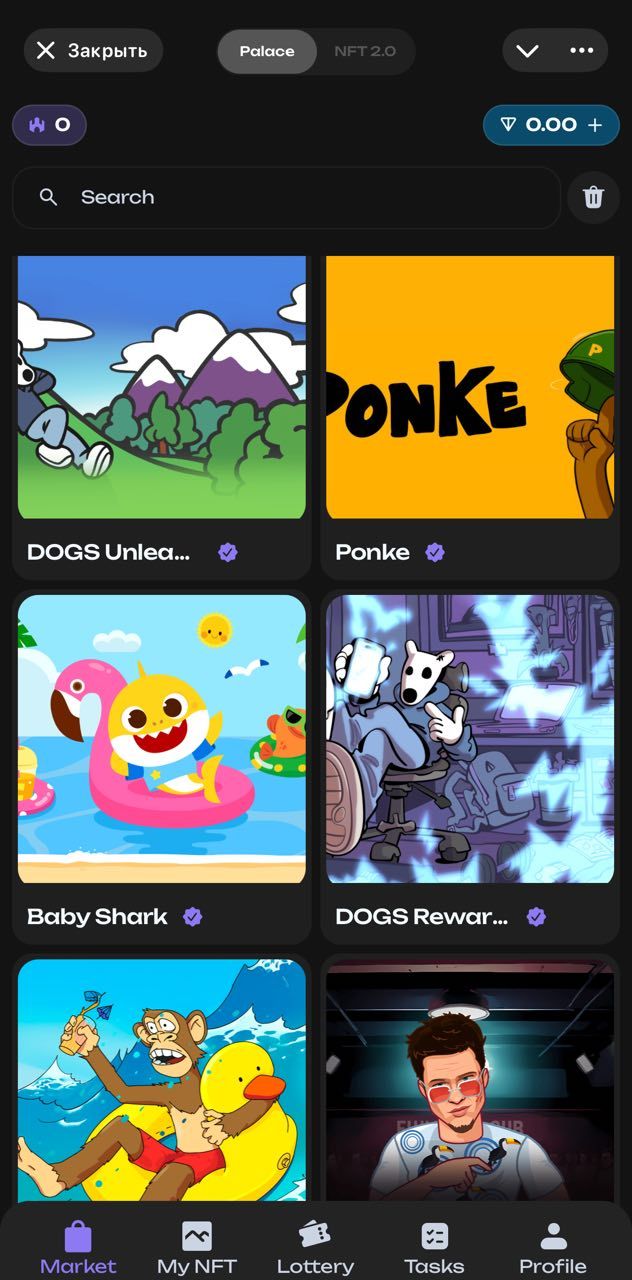This screenshot has width=632, height=1280.
Task: Go to the Profile tab
Action: click(x=552, y=1248)
